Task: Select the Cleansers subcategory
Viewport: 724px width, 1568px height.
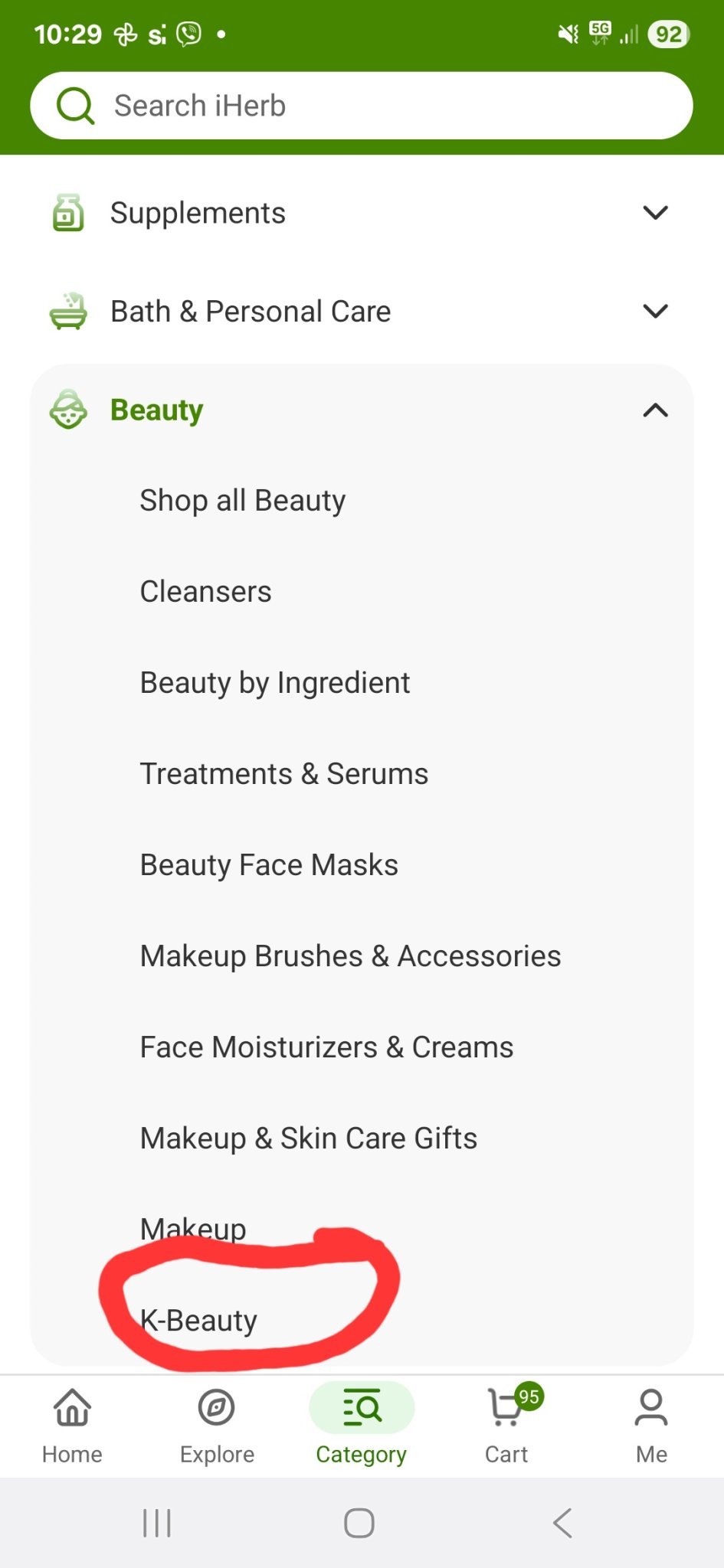Action: [x=205, y=592]
